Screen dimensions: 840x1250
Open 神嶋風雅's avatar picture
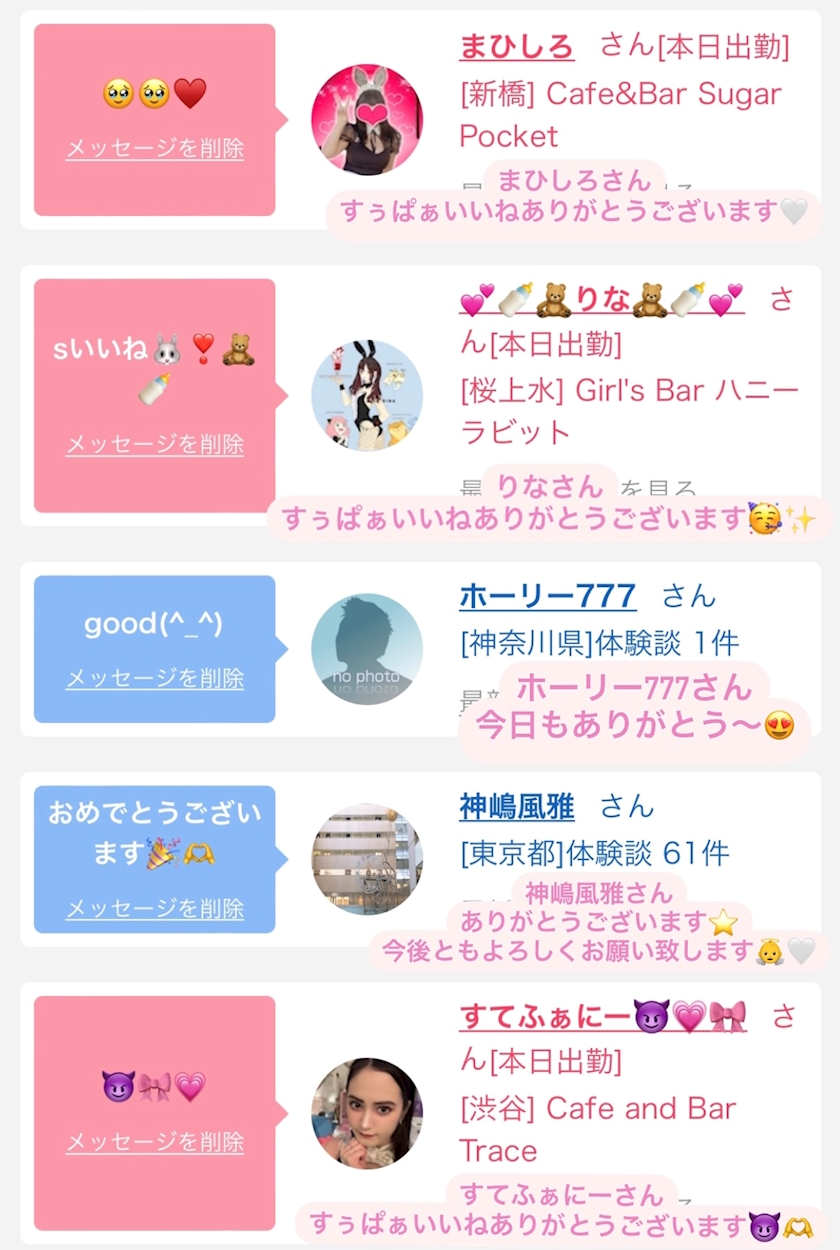click(367, 859)
